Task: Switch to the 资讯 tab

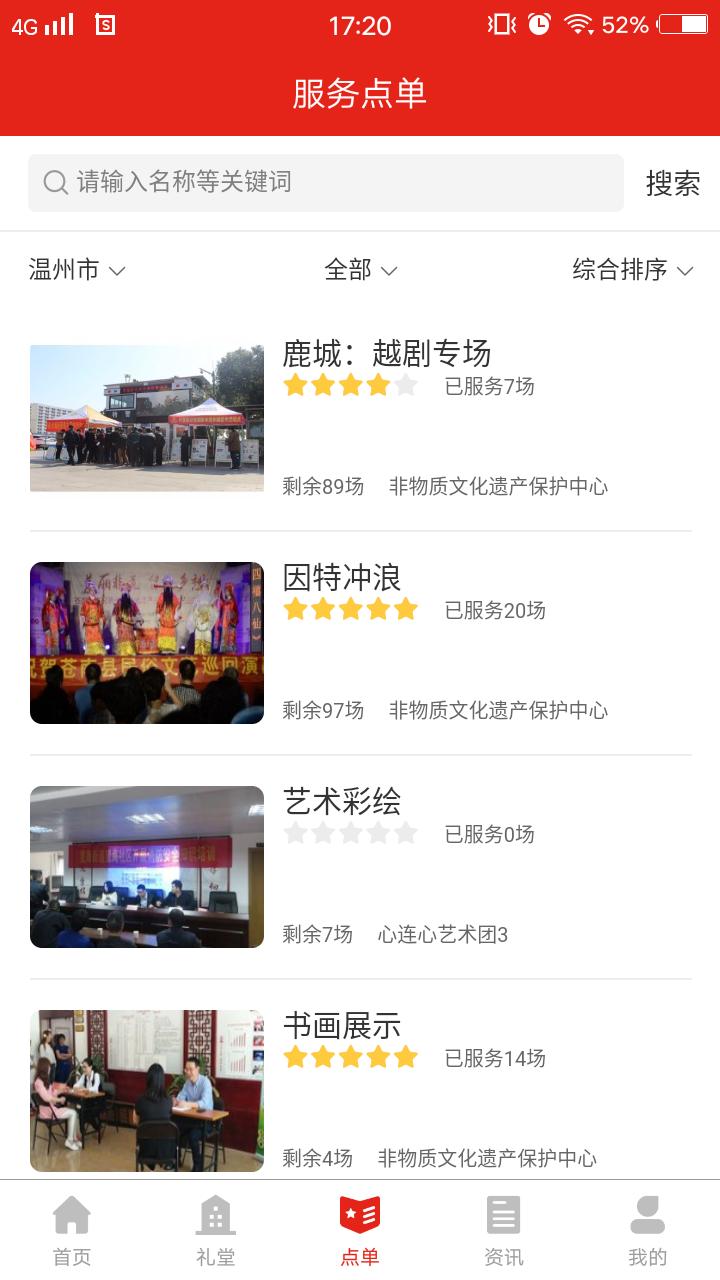Action: coord(503,1228)
